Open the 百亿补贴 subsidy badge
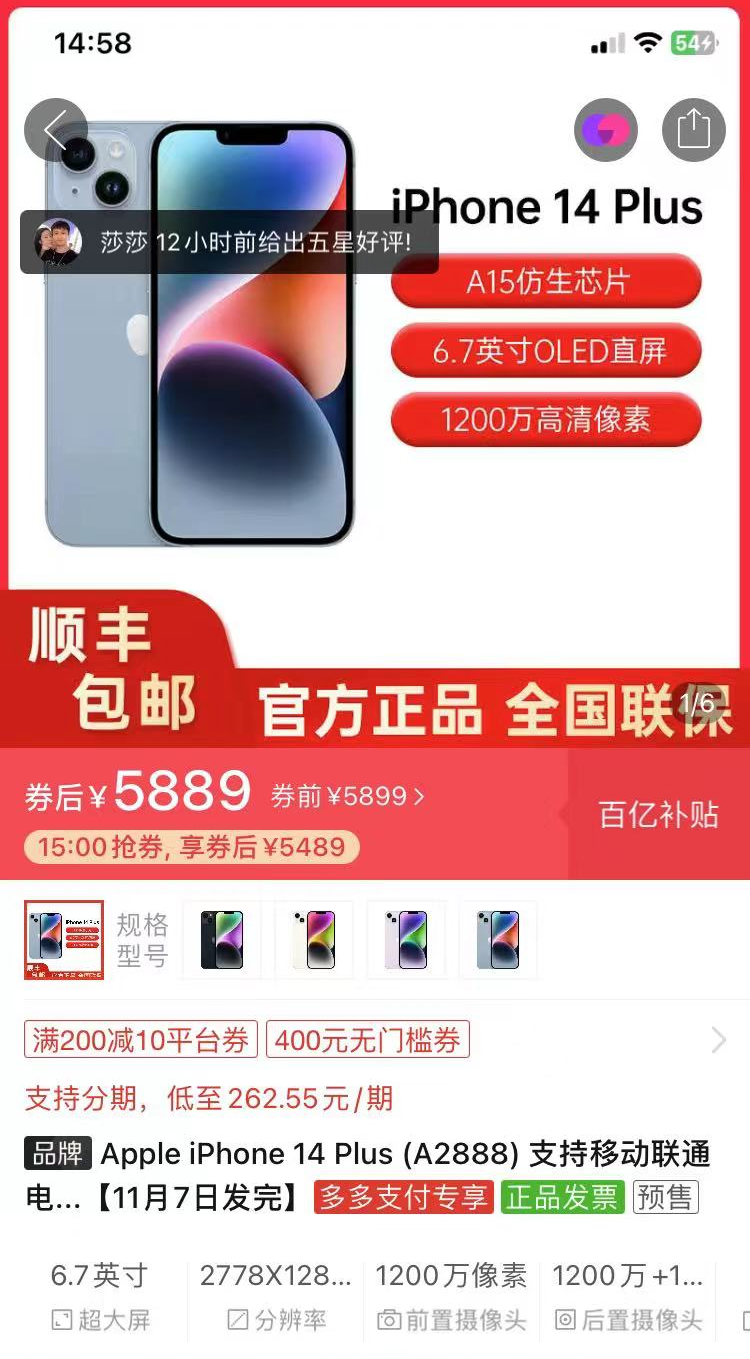750x1359 pixels. [658, 815]
